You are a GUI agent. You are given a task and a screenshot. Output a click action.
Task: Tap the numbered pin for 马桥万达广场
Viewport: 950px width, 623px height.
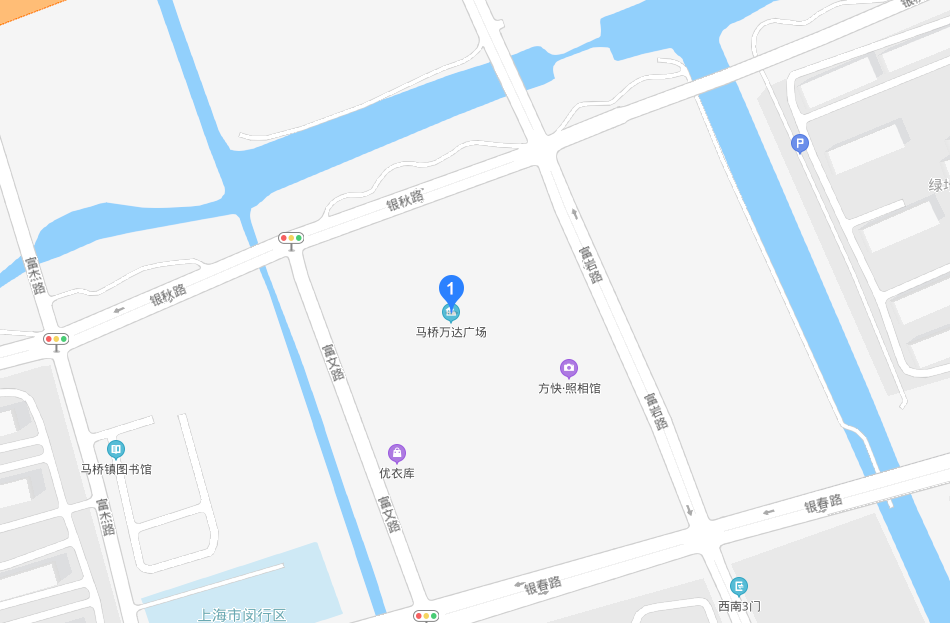tap(451, 291)
